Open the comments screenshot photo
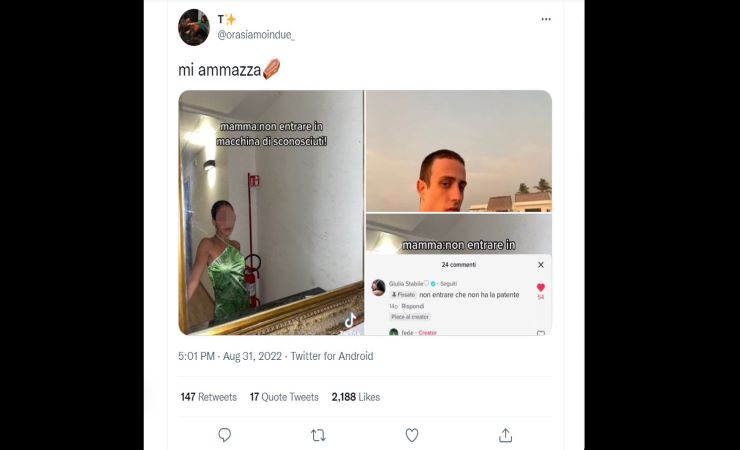Viewport: 740px width, 450px height. click(458, 275)
